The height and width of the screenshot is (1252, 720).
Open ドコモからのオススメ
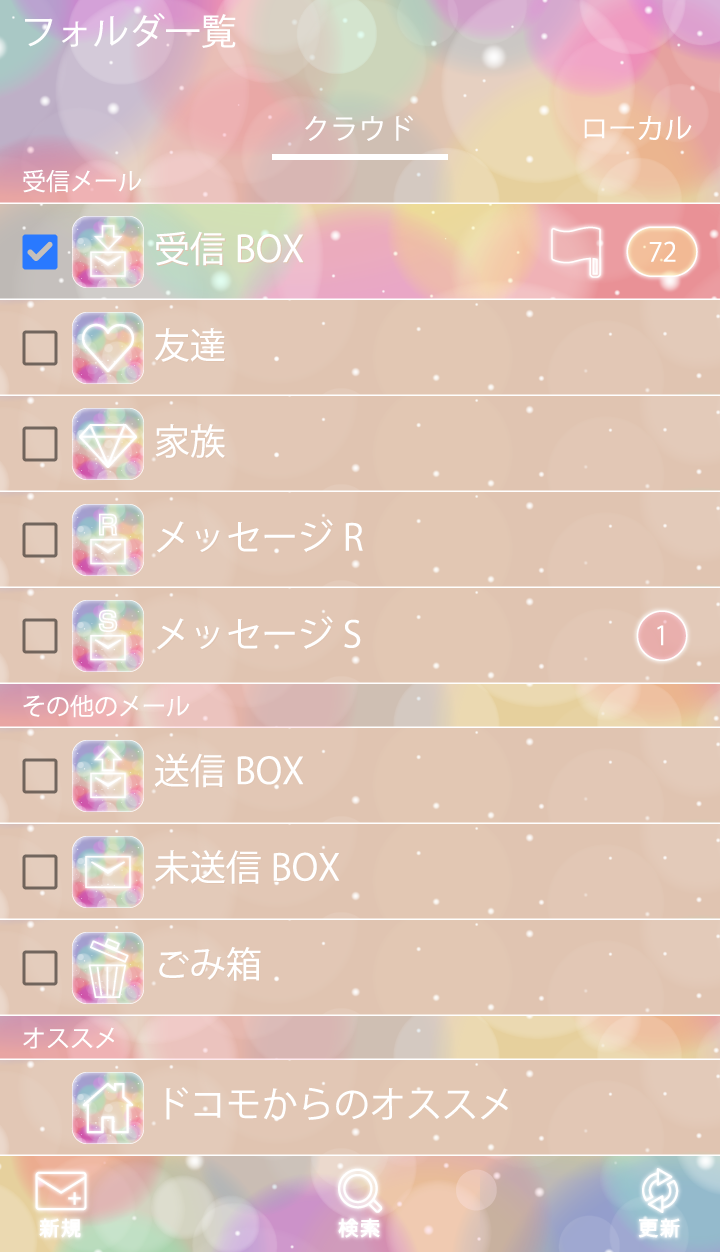coord(330,1106)
